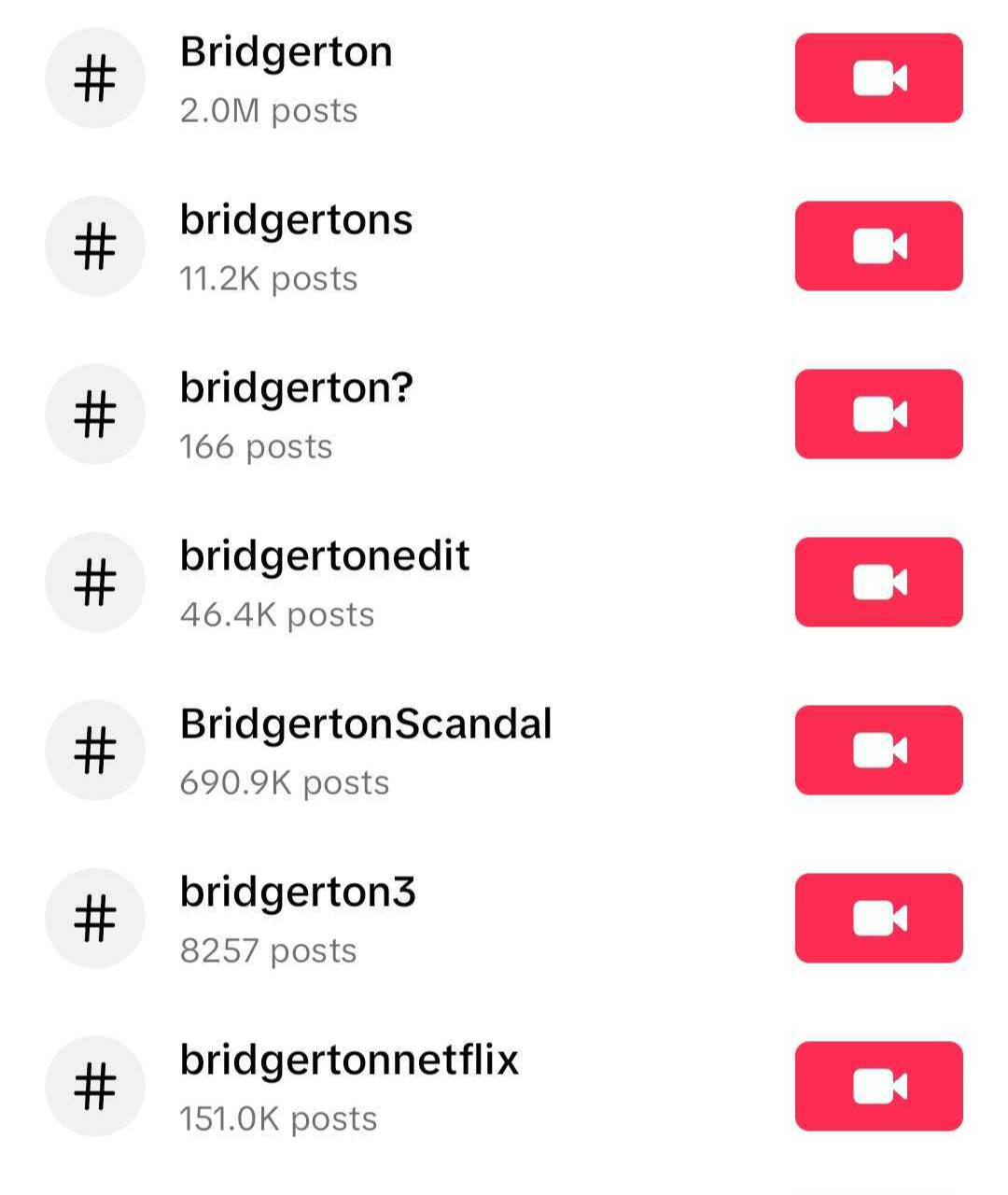Select the 166 posts label under bridgerton?
The width and height of the screenshot is (1008, 1195).
click(x=256, y=445)
